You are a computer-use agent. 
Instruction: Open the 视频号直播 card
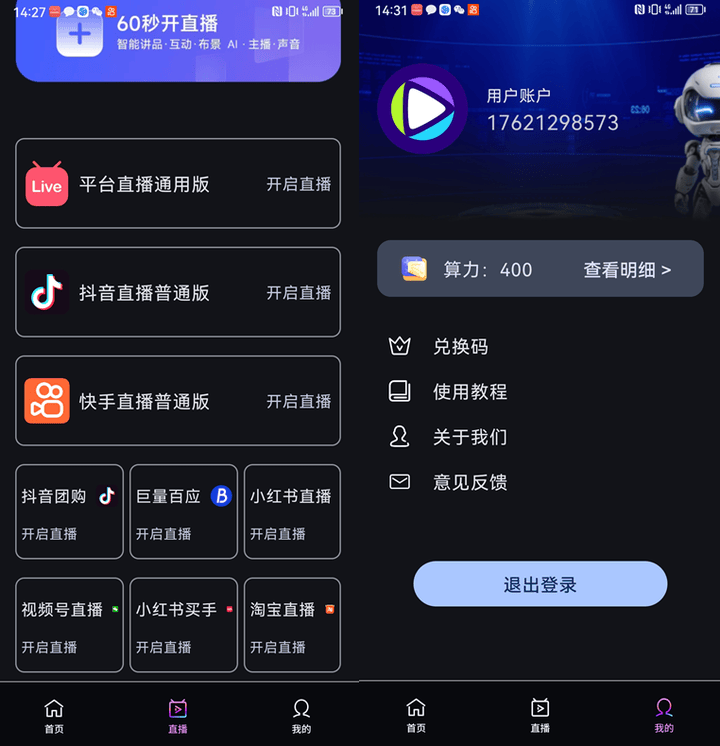(69, 625)
